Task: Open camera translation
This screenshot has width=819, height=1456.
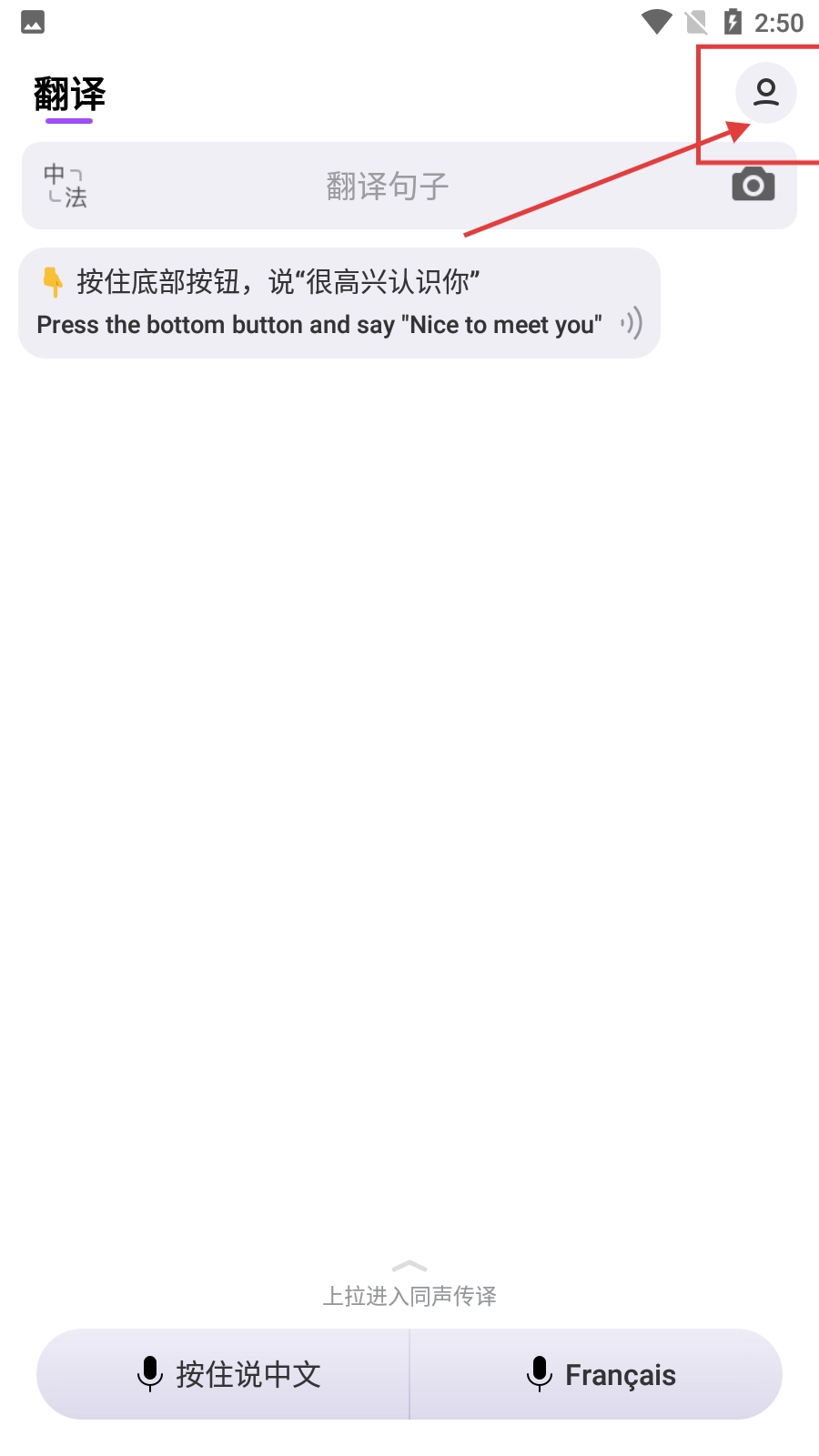Action: pos(753,185)
